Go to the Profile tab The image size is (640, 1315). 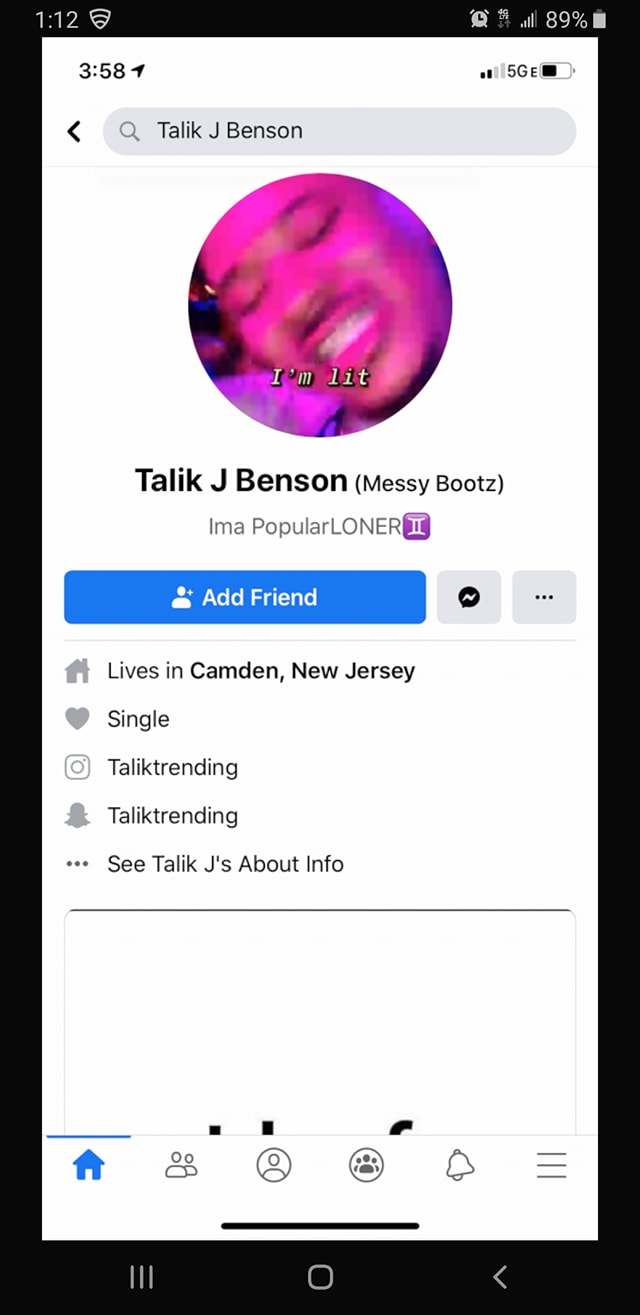[x=274, y=1165]
